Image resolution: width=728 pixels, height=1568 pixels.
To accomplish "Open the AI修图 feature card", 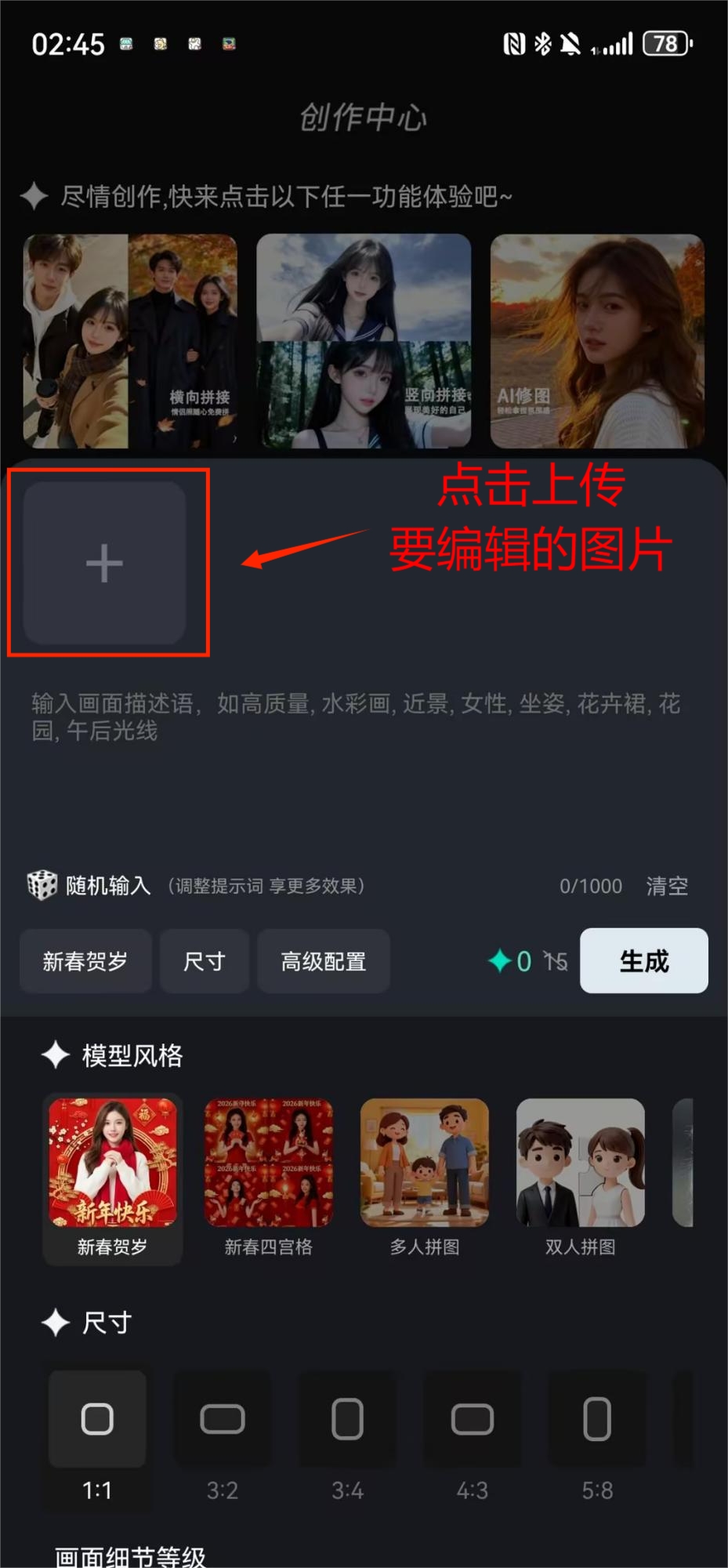I will pos(597,341).
